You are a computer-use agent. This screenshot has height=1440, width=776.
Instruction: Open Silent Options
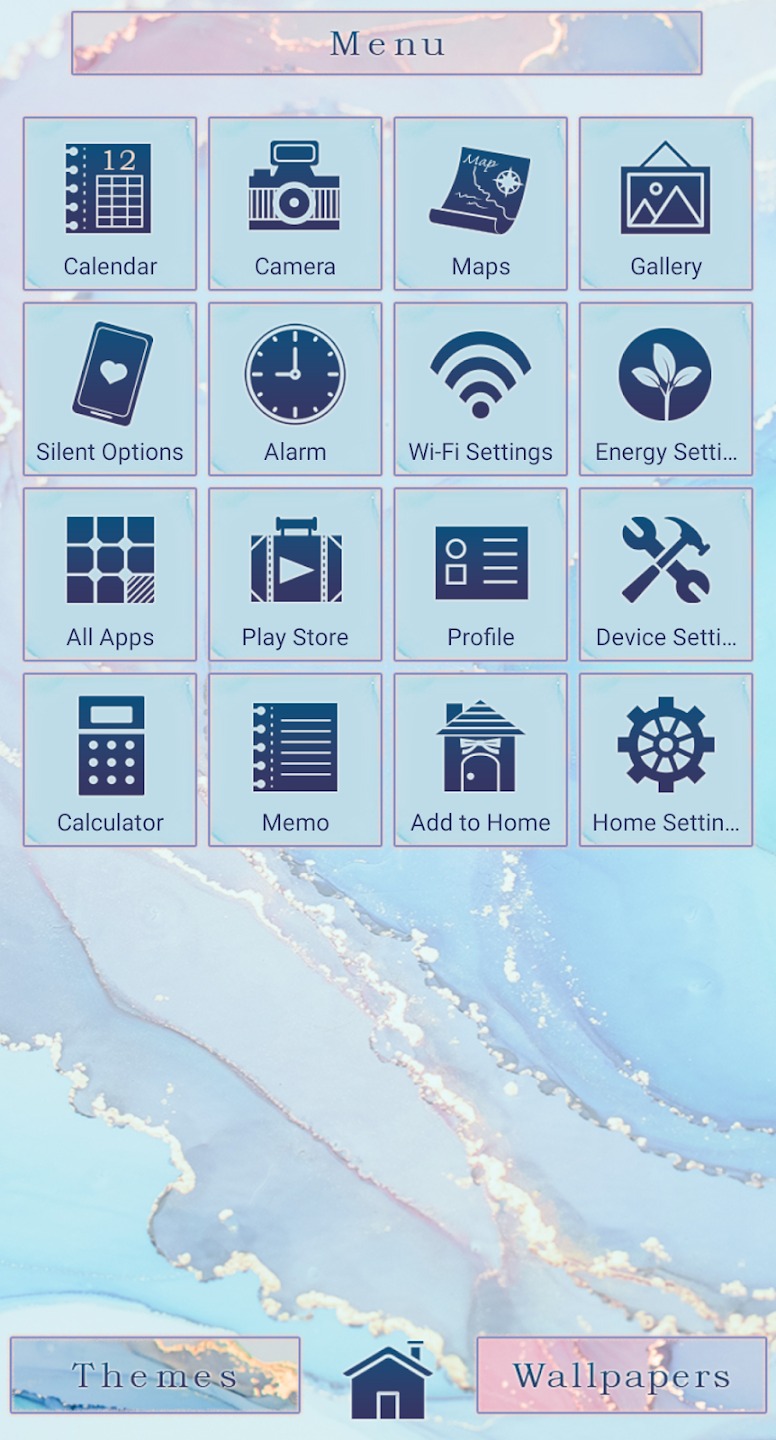[110, 389]
